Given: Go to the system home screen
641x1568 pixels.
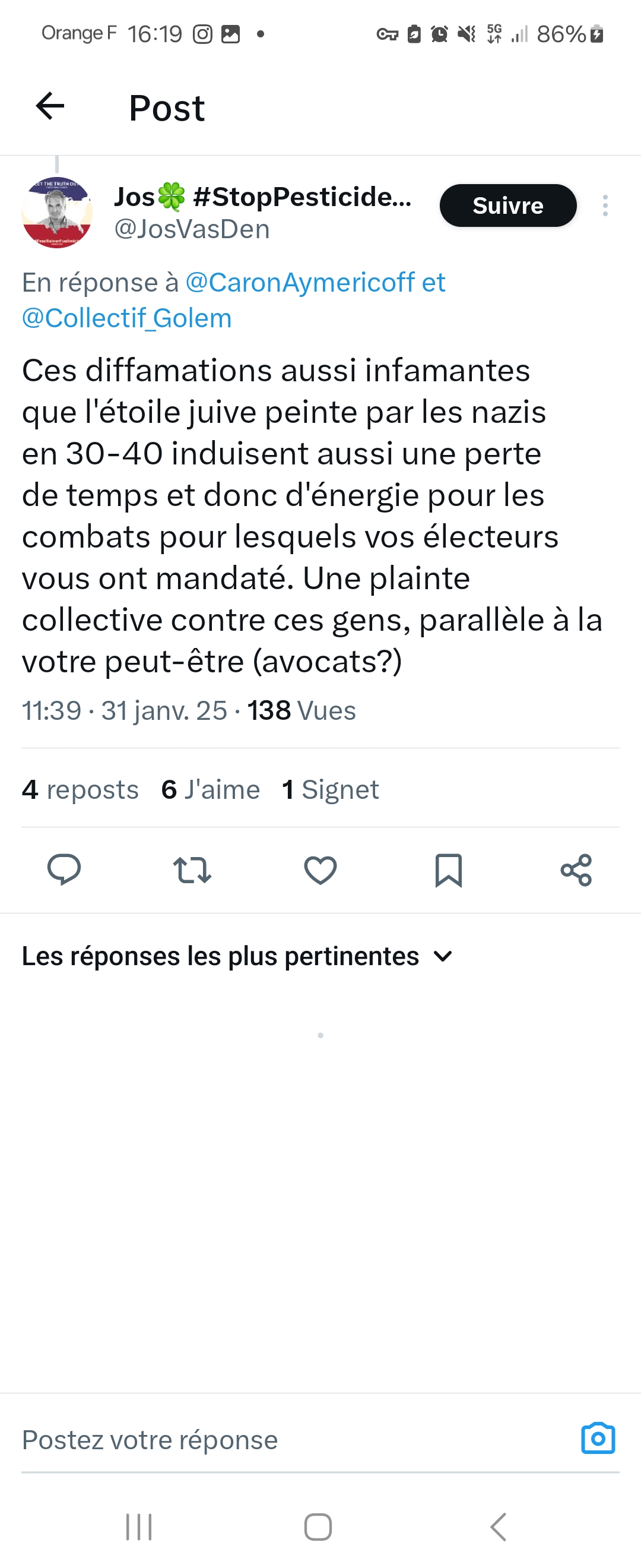Looking at the screenshot, I should coord(318,1526).
